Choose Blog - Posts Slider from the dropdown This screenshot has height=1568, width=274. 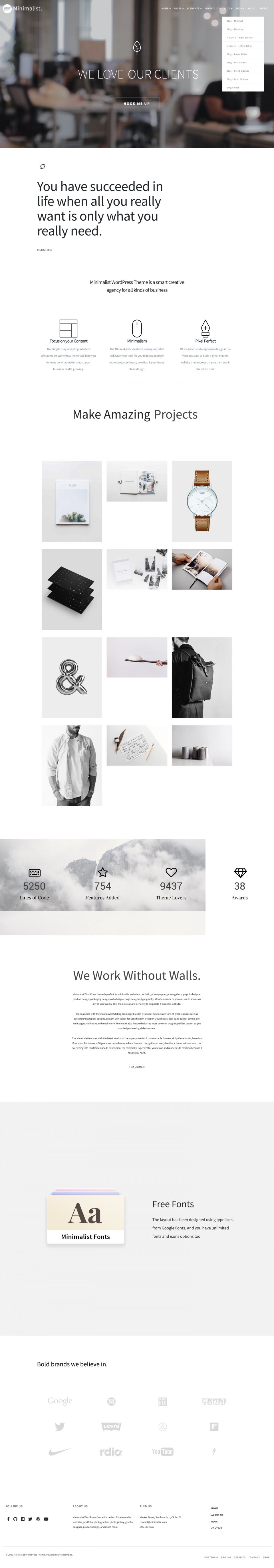[237, 54]
